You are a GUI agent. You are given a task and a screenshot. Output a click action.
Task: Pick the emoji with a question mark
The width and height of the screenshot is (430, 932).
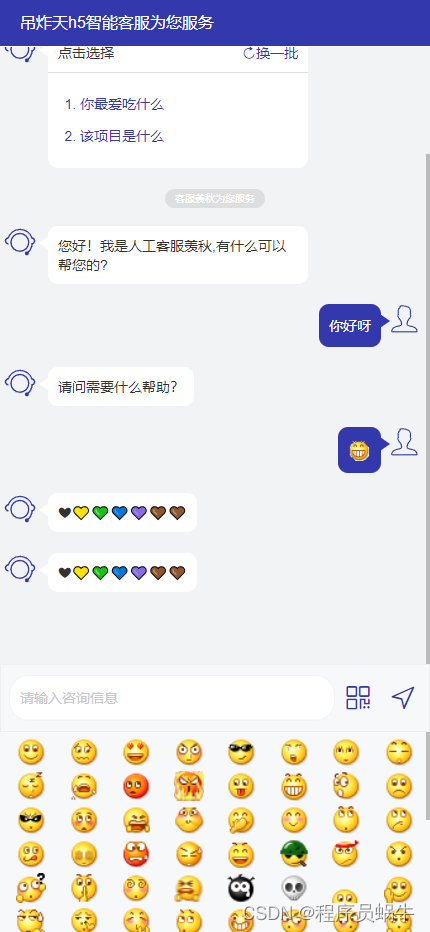click(30, 888)
